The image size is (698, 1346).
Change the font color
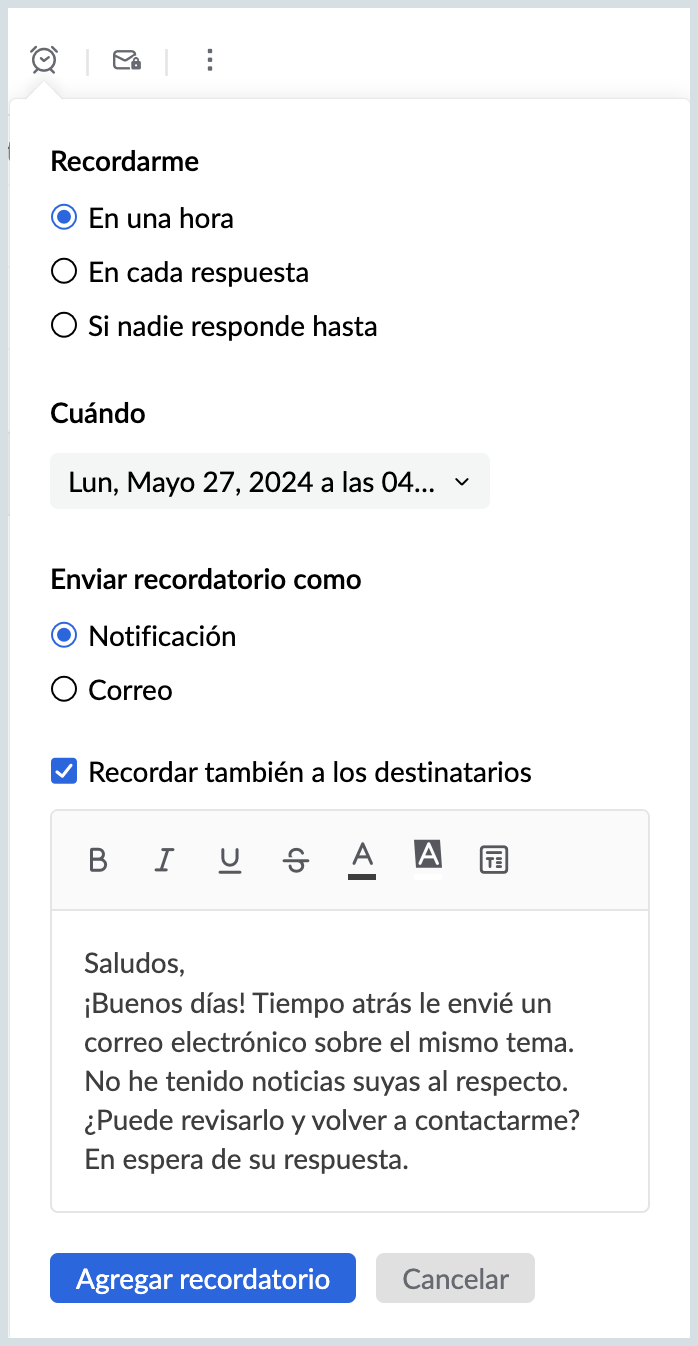pos(362,859)
